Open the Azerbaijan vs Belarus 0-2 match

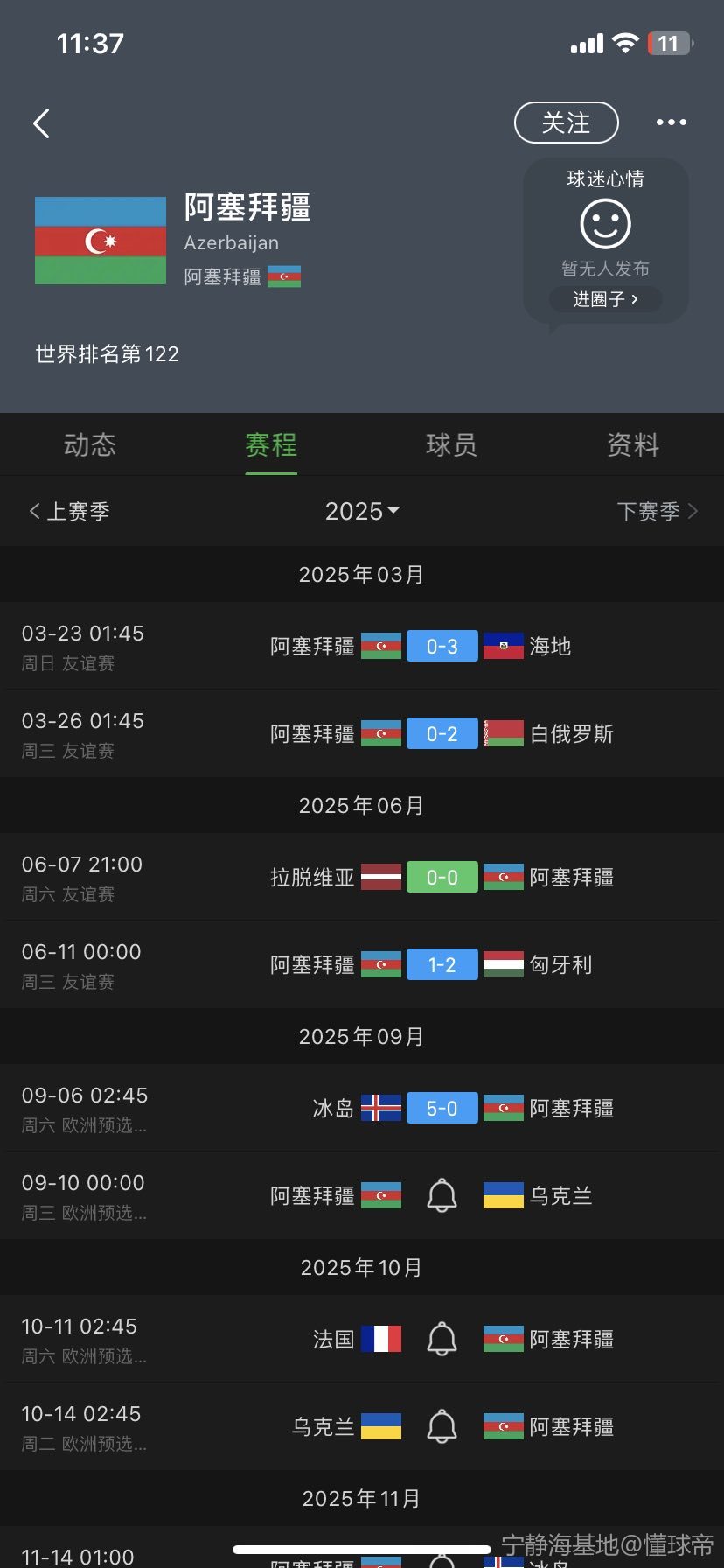point(362,733)
